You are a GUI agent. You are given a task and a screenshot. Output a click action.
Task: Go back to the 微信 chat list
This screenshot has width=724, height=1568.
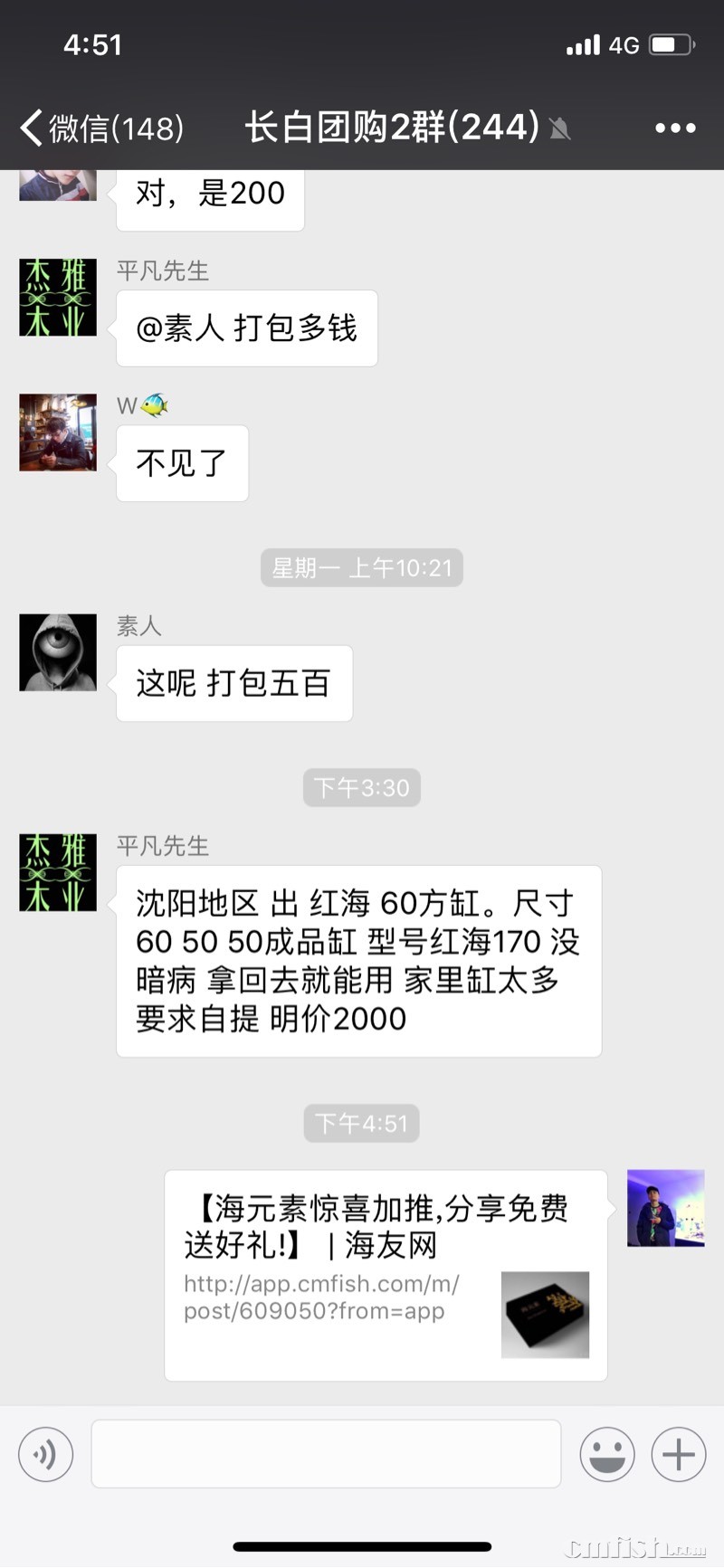pyautogui.click(x=100, y=128)
